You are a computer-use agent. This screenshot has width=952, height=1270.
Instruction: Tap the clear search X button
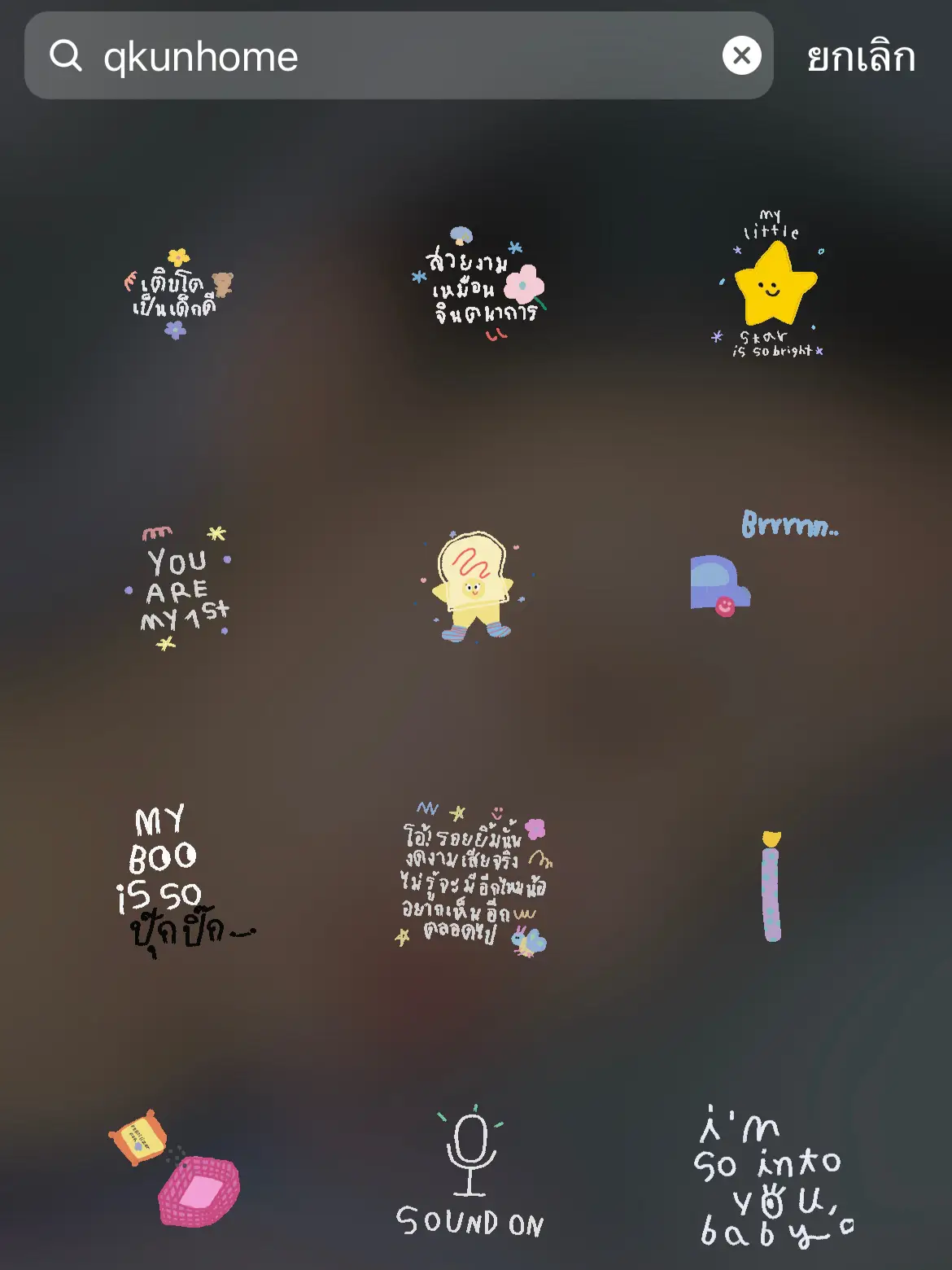tap(740, 56)
